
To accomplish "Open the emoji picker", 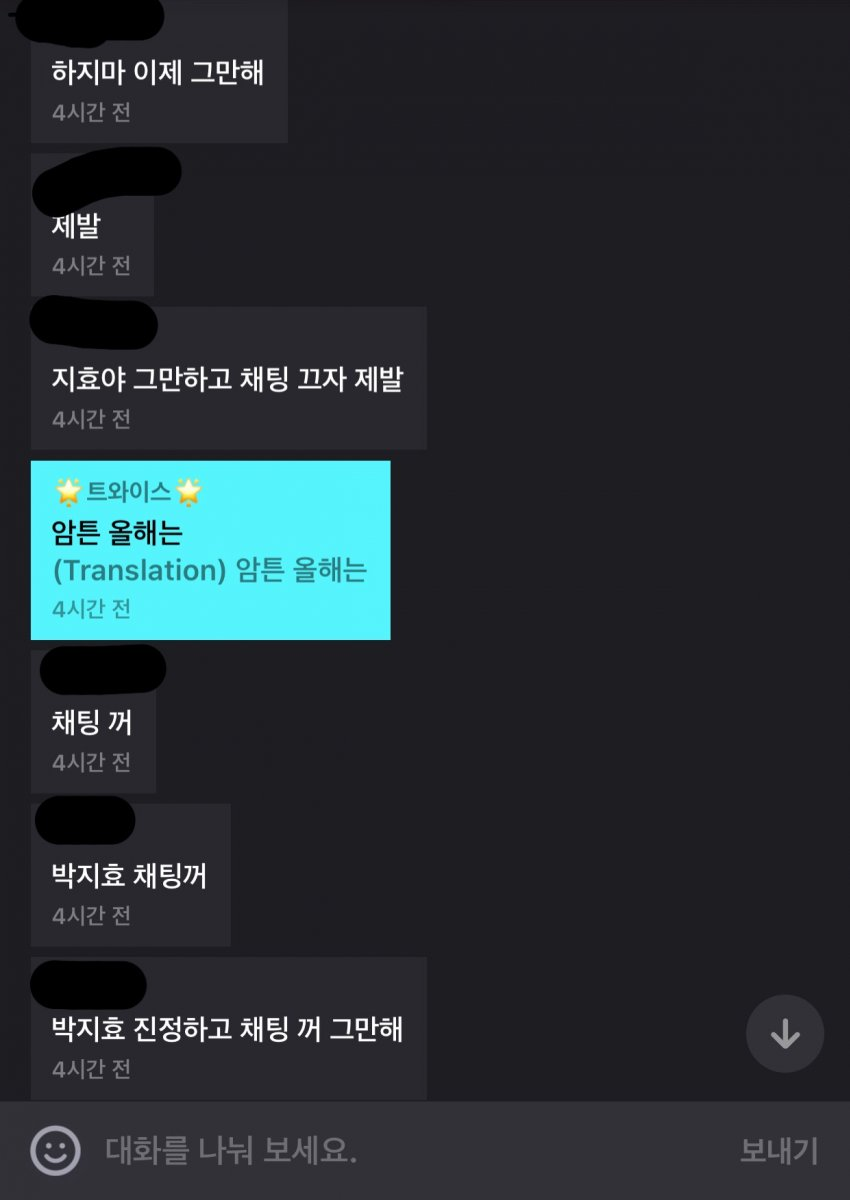I will (55, 1151).
